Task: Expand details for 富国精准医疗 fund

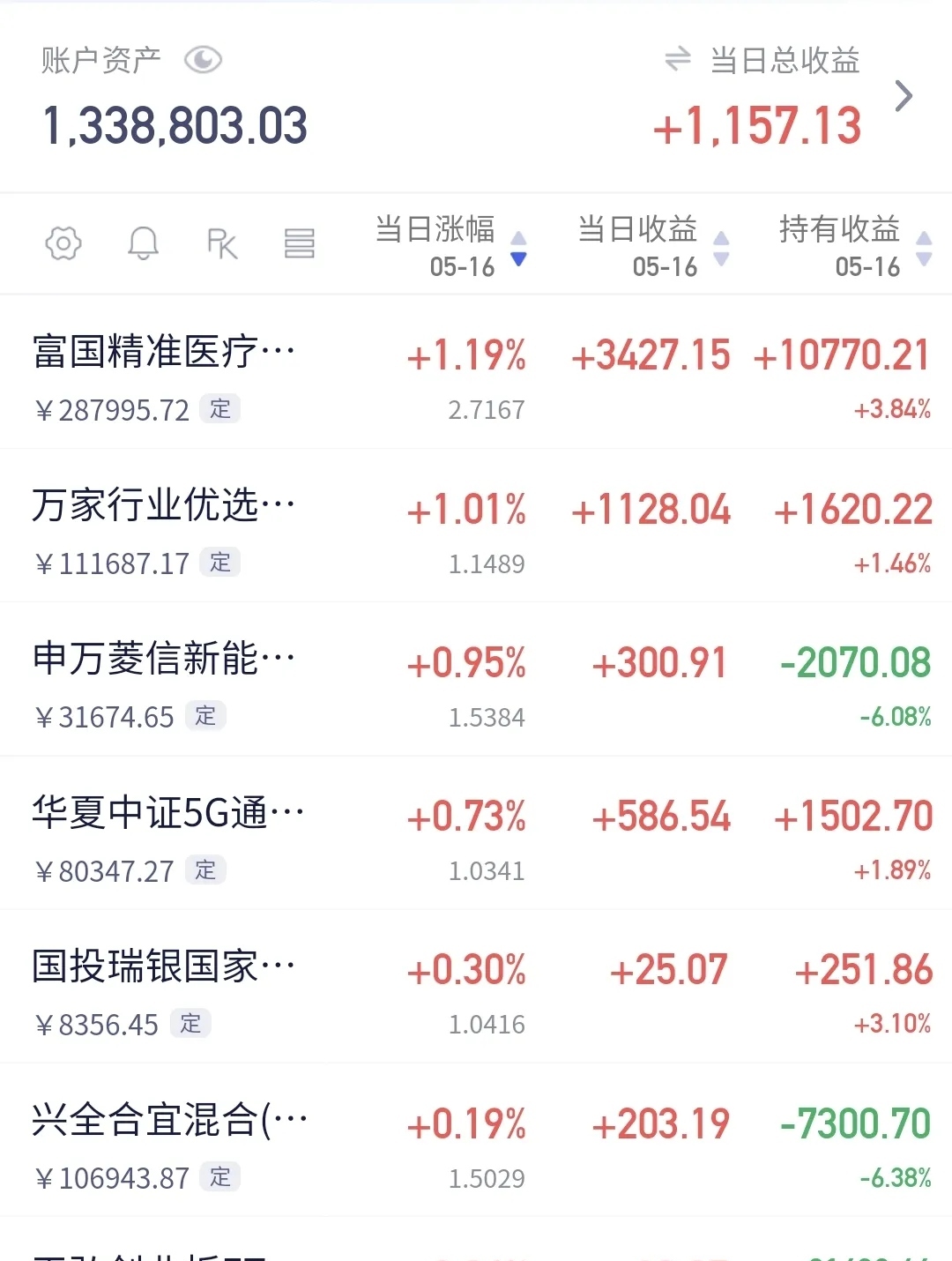Action: tap(163, 351)
